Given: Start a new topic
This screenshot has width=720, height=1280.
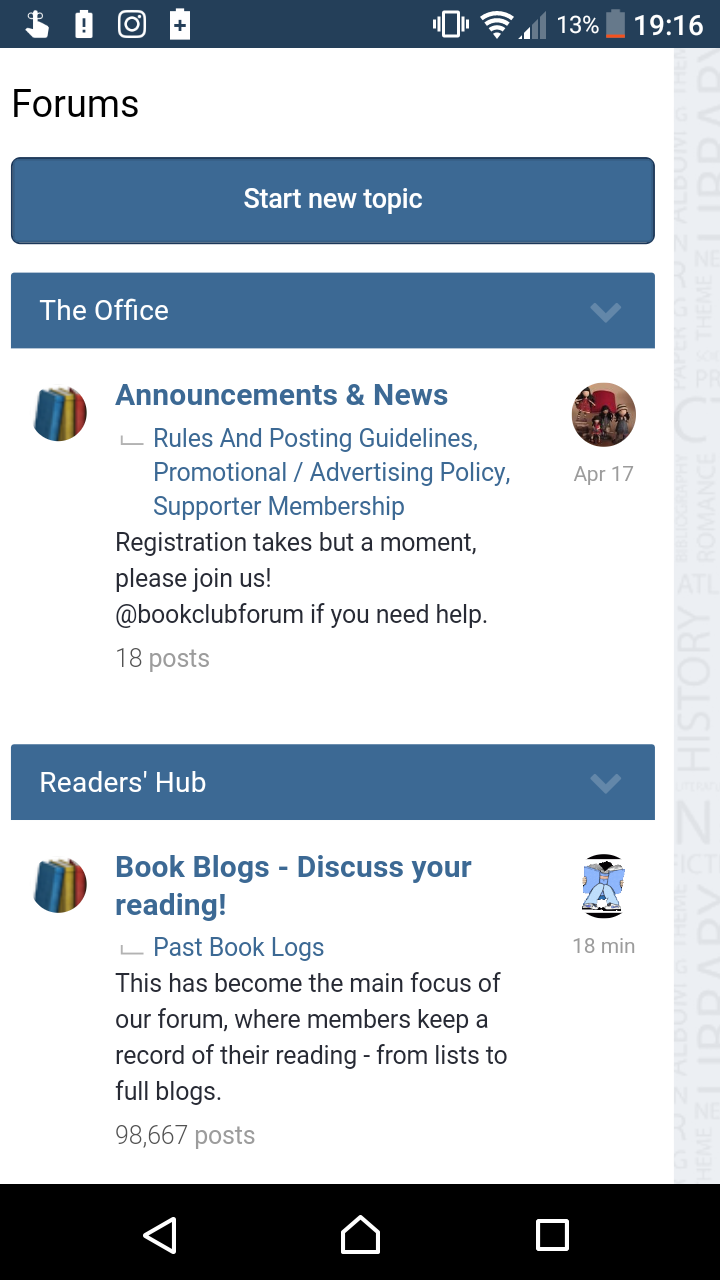Looking at the screenshot, I should pos(333,200).
